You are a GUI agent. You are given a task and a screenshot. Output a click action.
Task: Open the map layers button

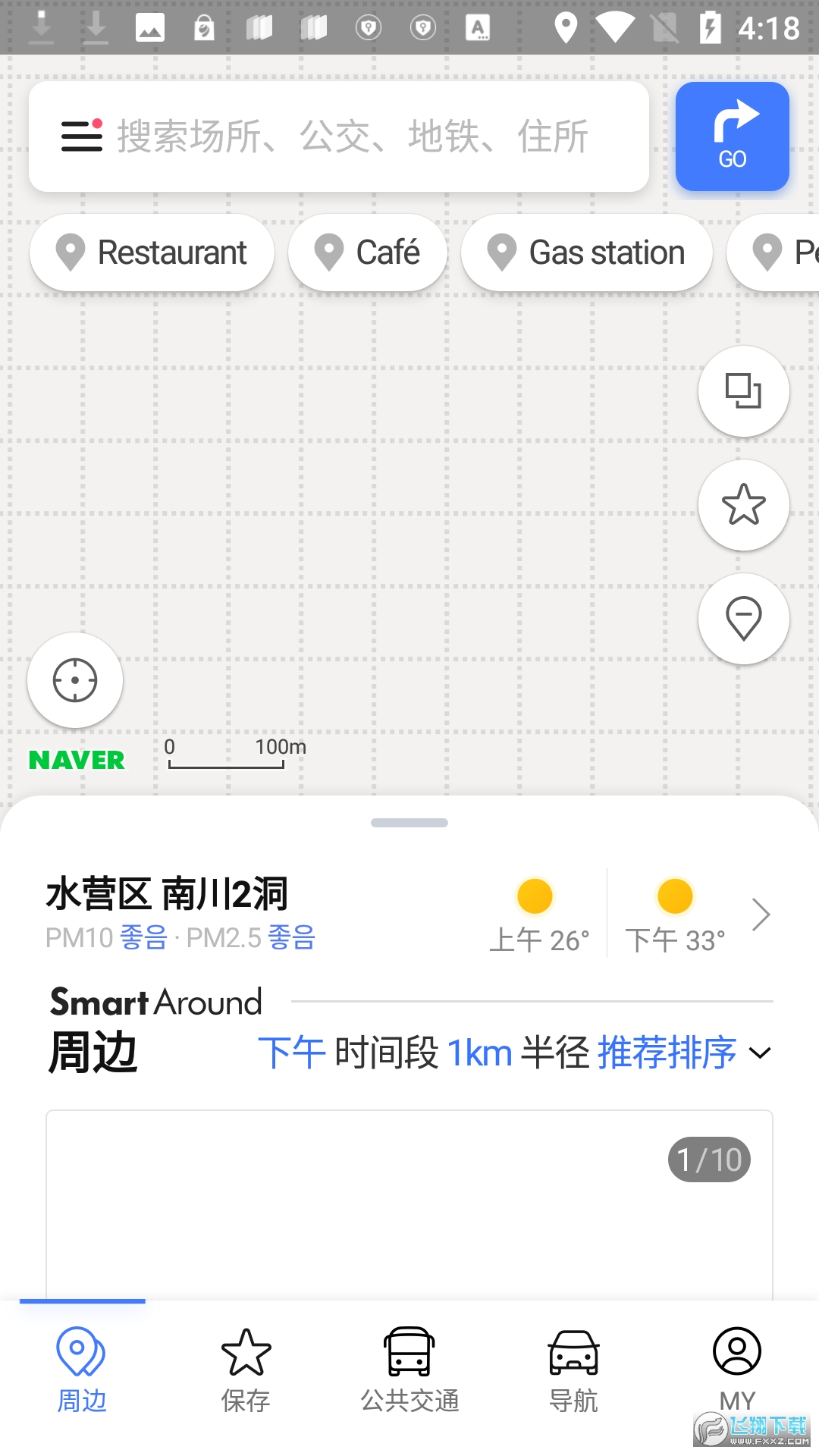743,391
